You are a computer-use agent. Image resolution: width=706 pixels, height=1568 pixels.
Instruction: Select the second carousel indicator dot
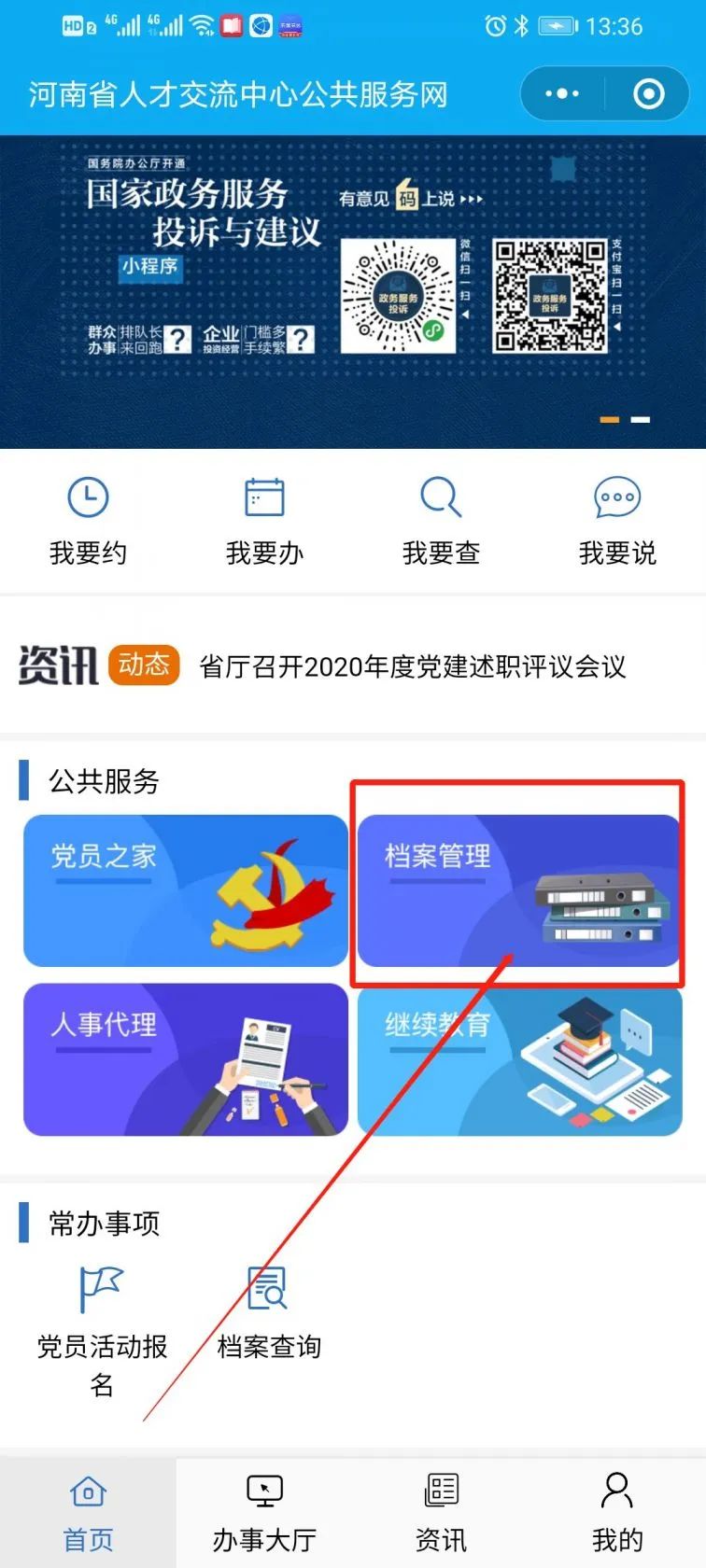click(x=641, y=420)
